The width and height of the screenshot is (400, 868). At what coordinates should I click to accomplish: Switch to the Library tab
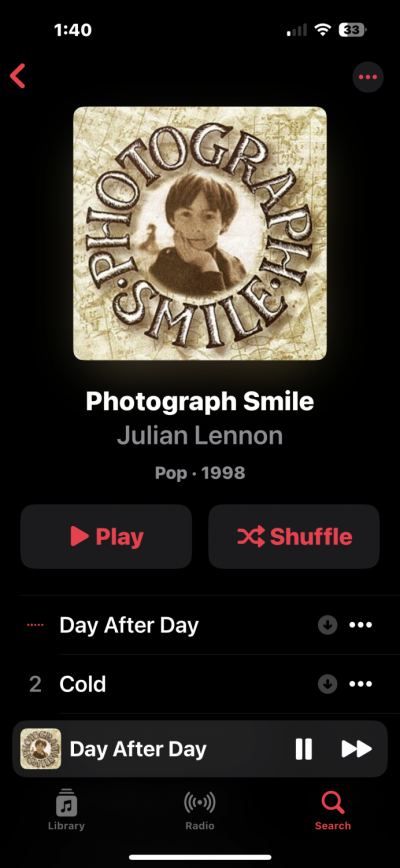pyautogui.click(x=66, y=809)
